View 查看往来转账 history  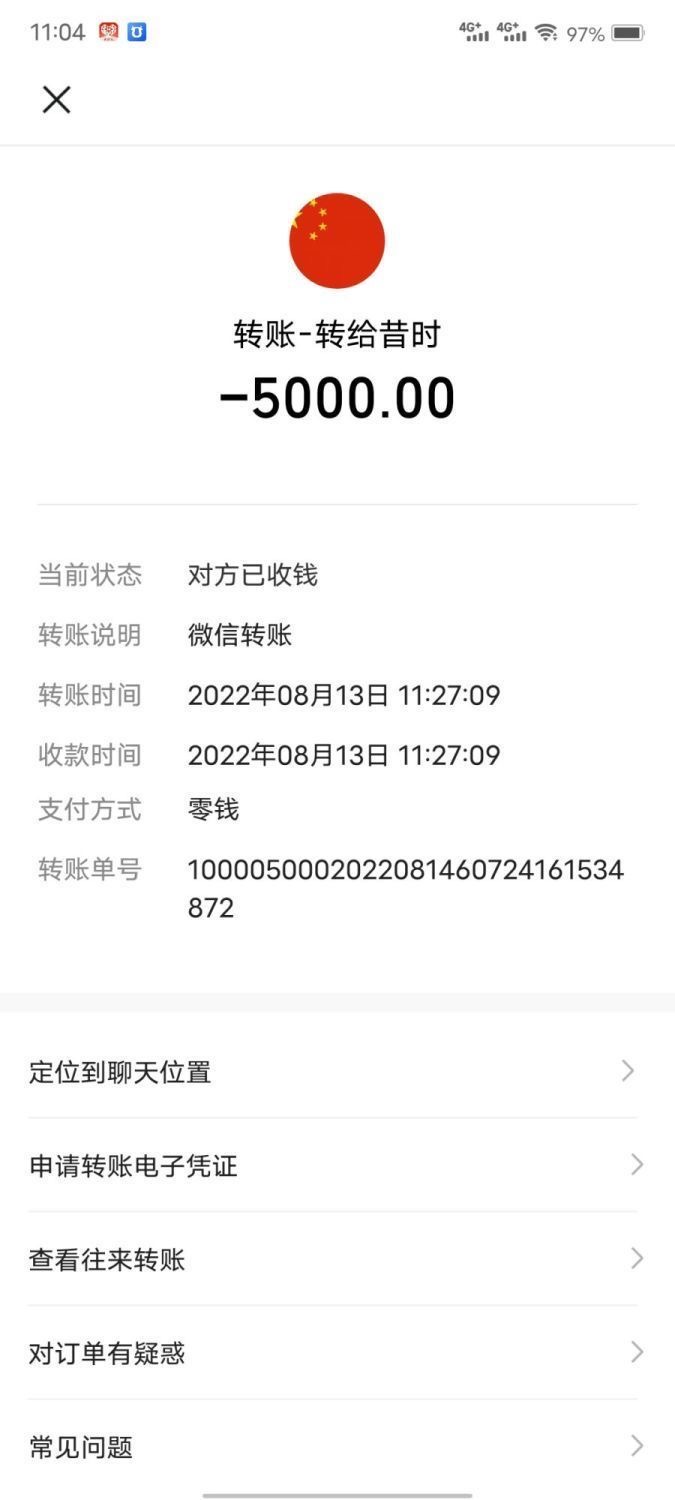tap(337, 1259)
